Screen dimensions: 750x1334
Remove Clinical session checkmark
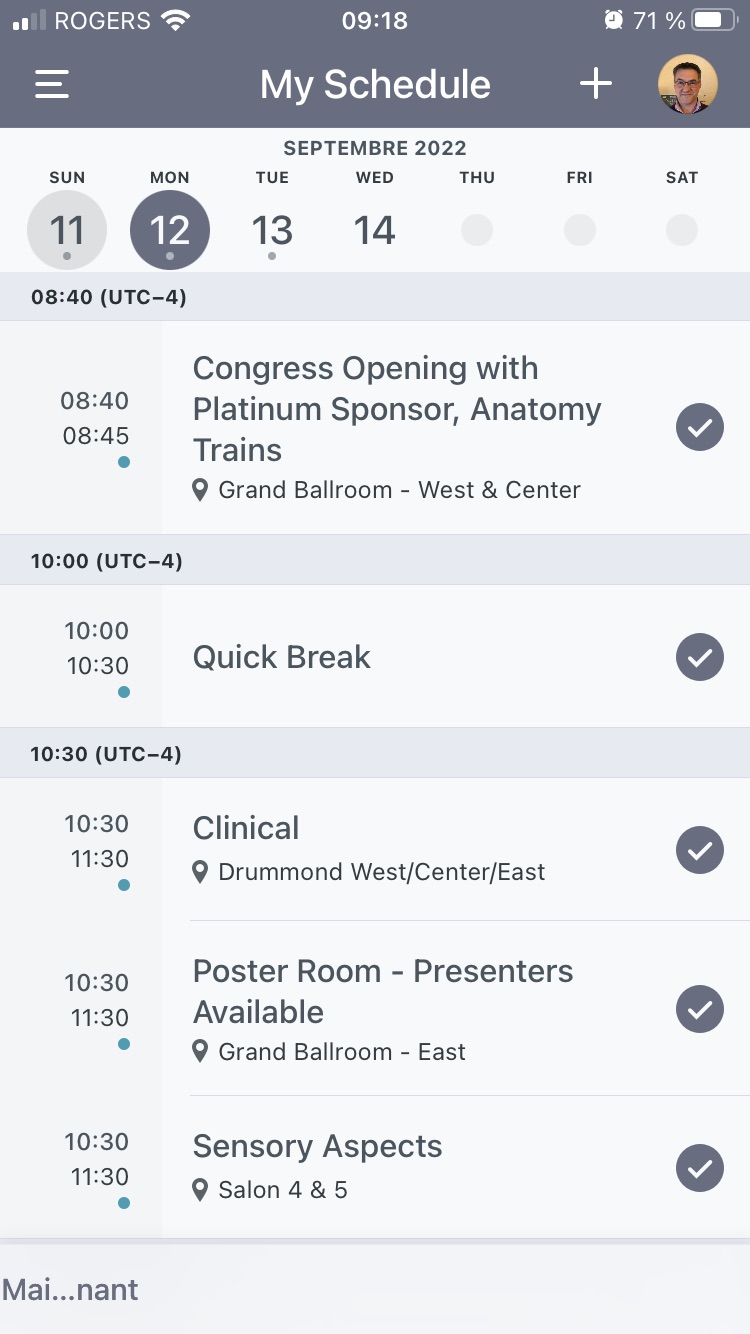pos(700,850)
